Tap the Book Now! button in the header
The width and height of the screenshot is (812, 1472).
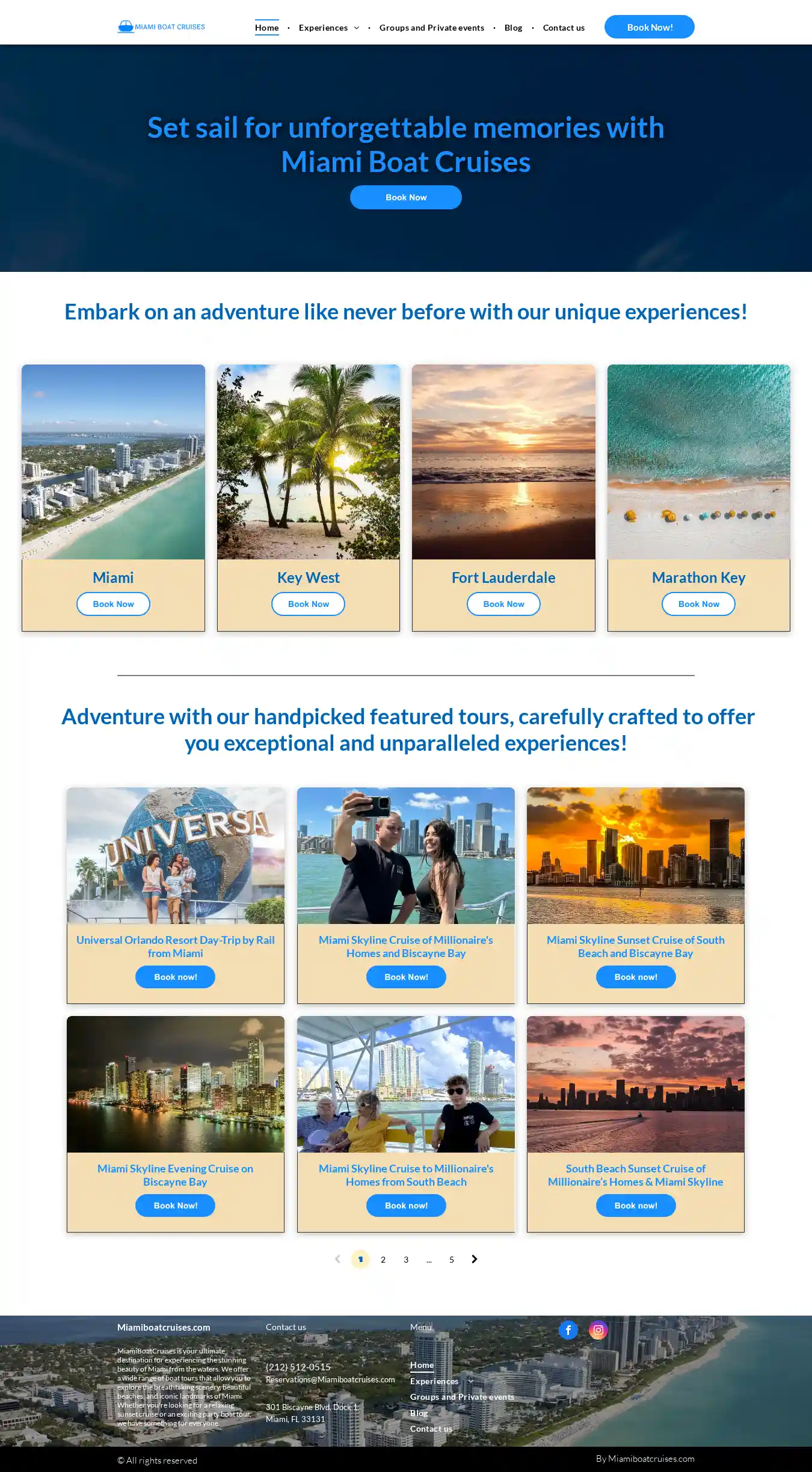[649, 27]
